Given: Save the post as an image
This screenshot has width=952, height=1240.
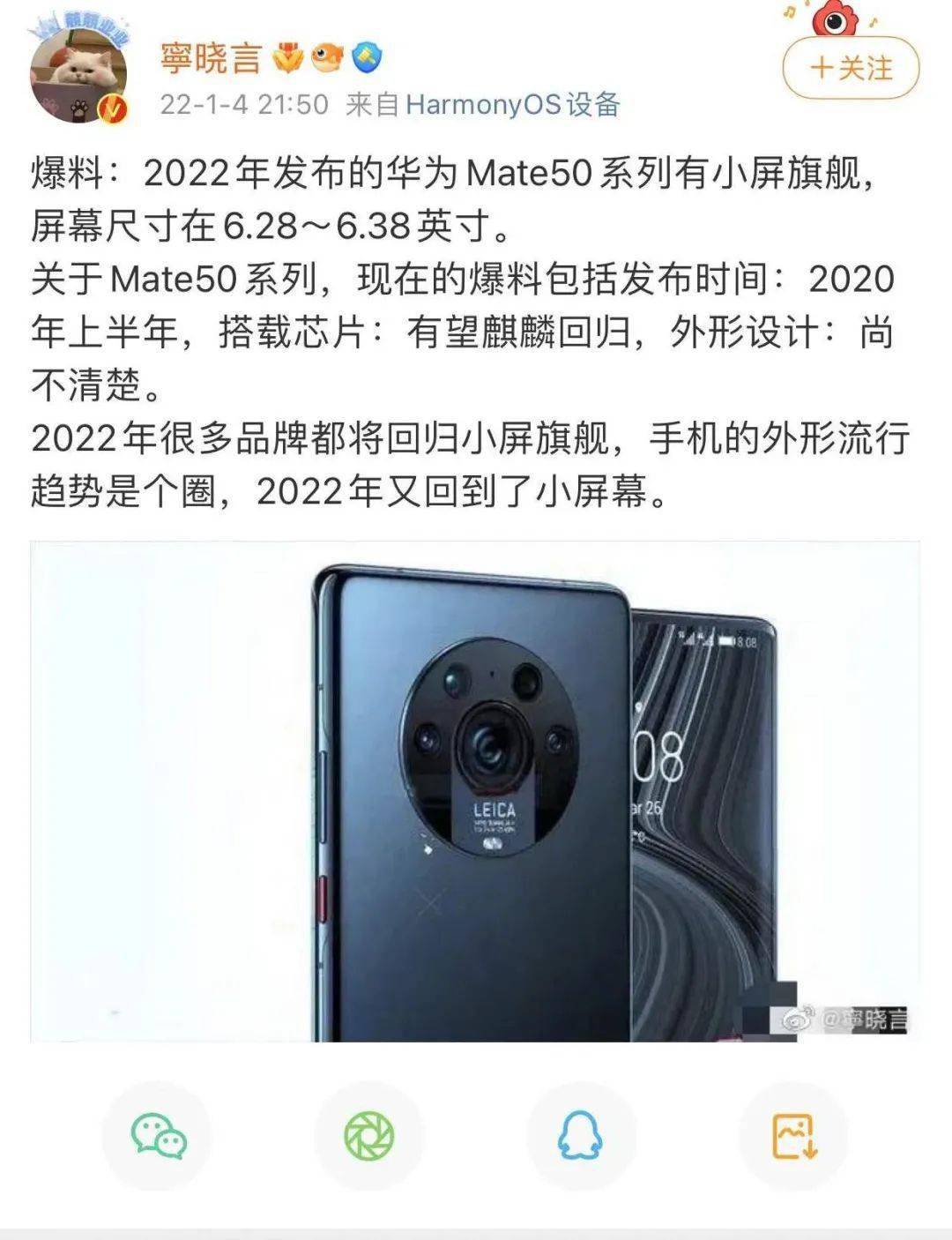Looking at the screenshot, I should (x=793, y=1135).
